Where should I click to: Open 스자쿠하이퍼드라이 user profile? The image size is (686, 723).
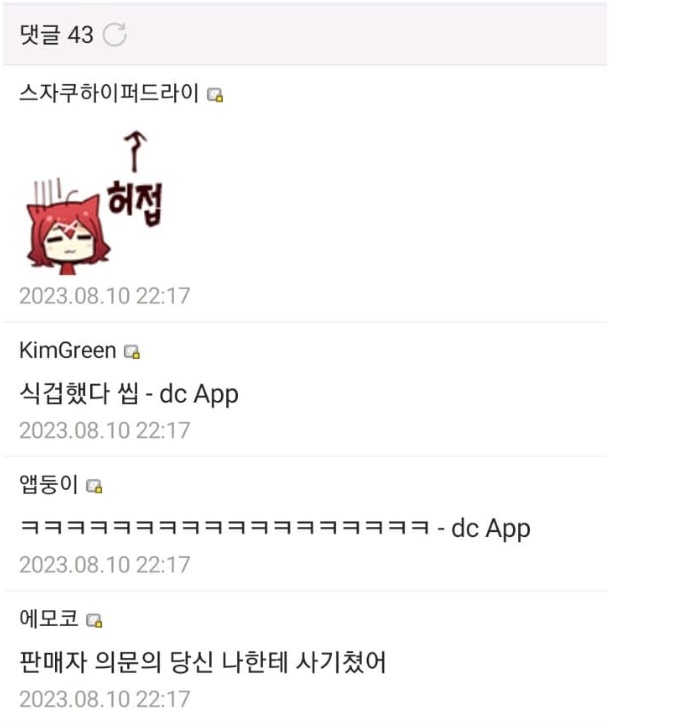point(109,94)
